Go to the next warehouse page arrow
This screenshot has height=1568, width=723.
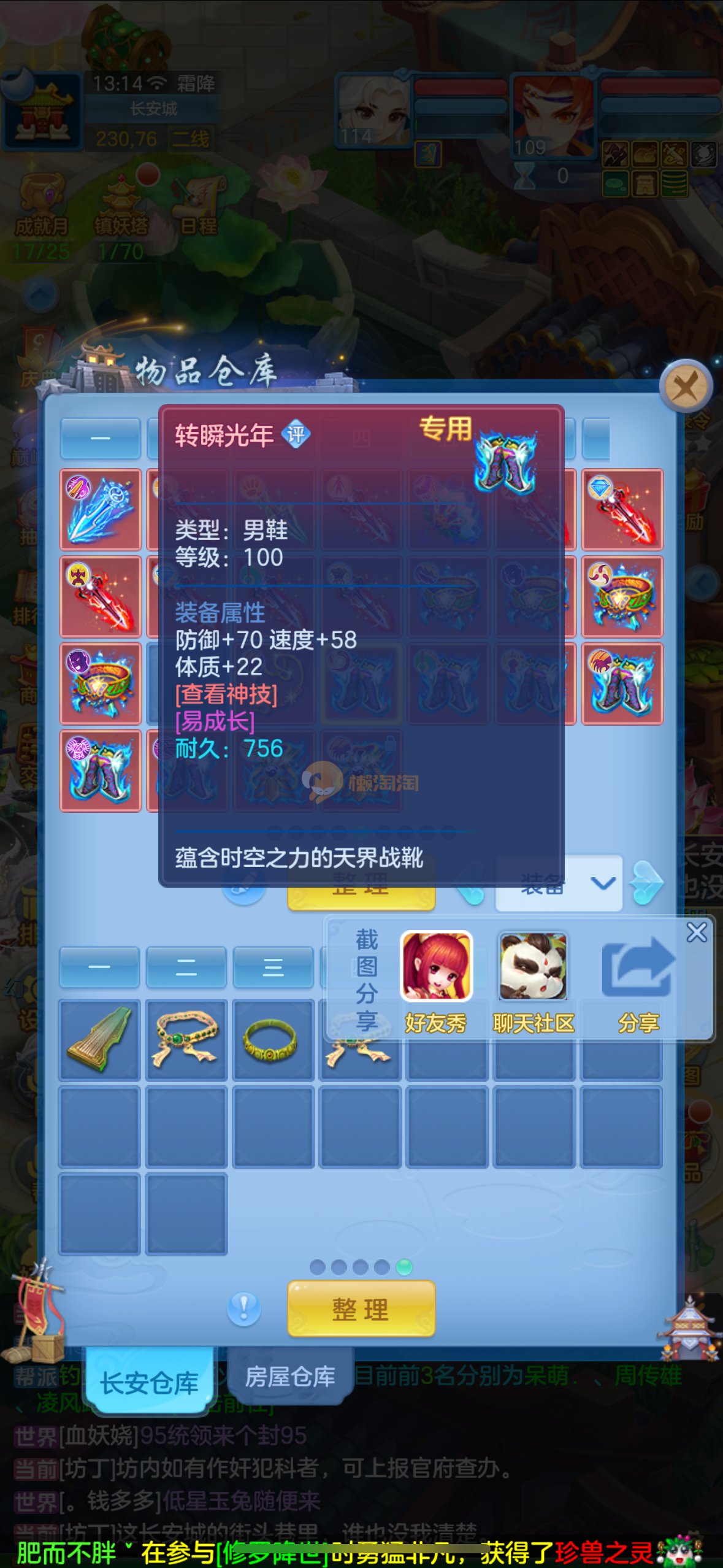648,883
